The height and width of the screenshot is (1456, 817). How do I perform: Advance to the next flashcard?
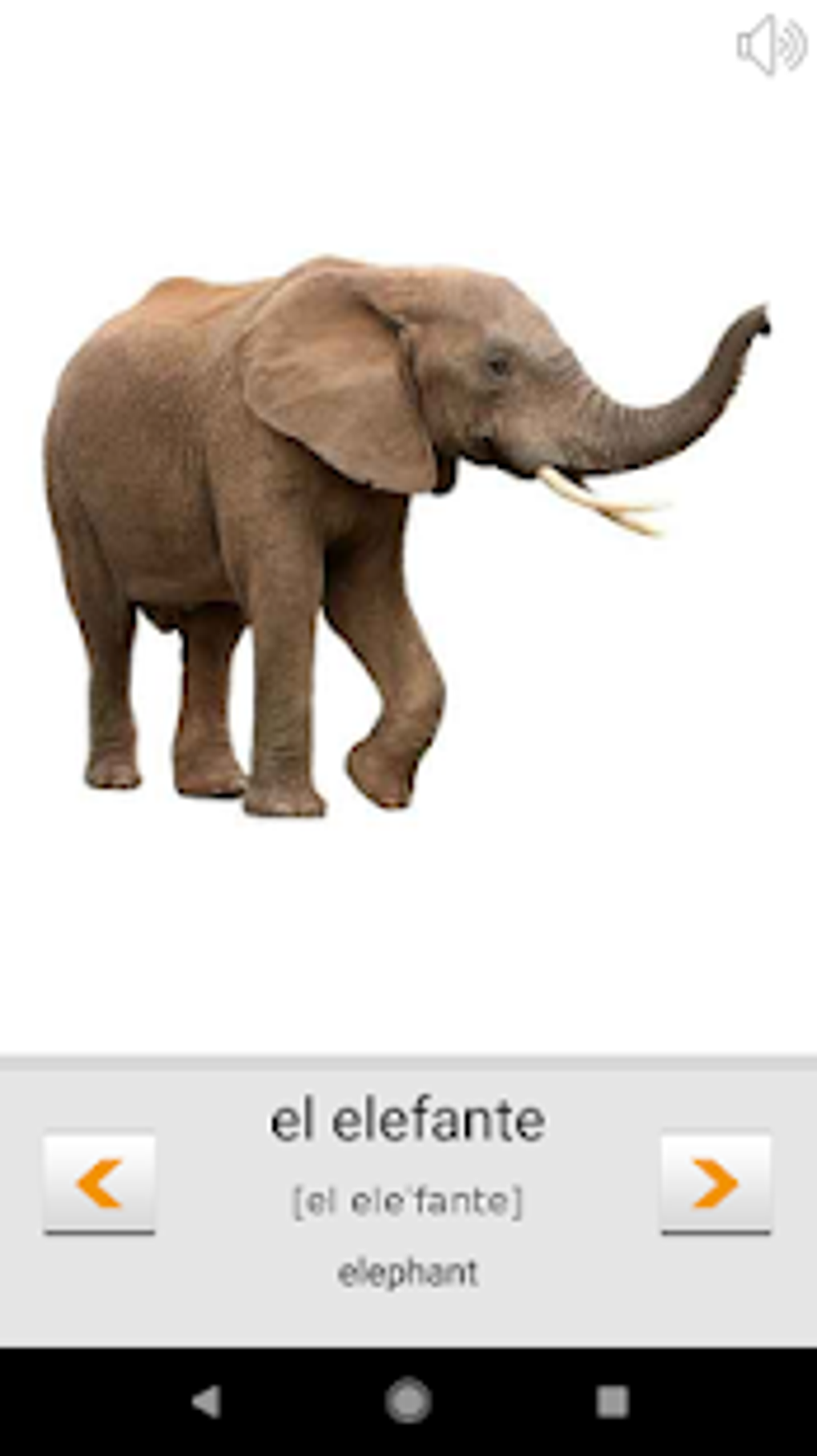715,1182
